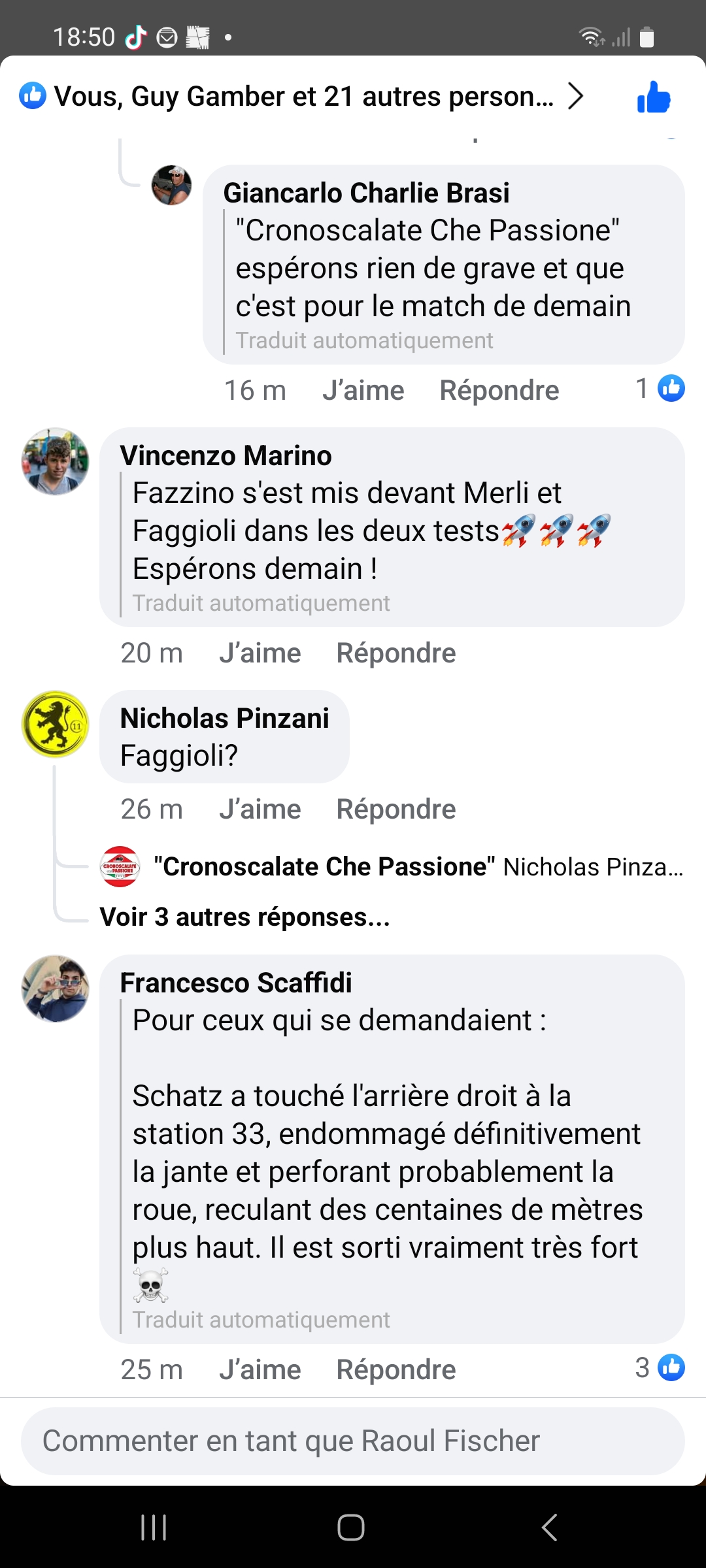The height and width of the screenshot is (1568, 706).
Task: Go back using the system back button
Action: [x=550, y=1527]
